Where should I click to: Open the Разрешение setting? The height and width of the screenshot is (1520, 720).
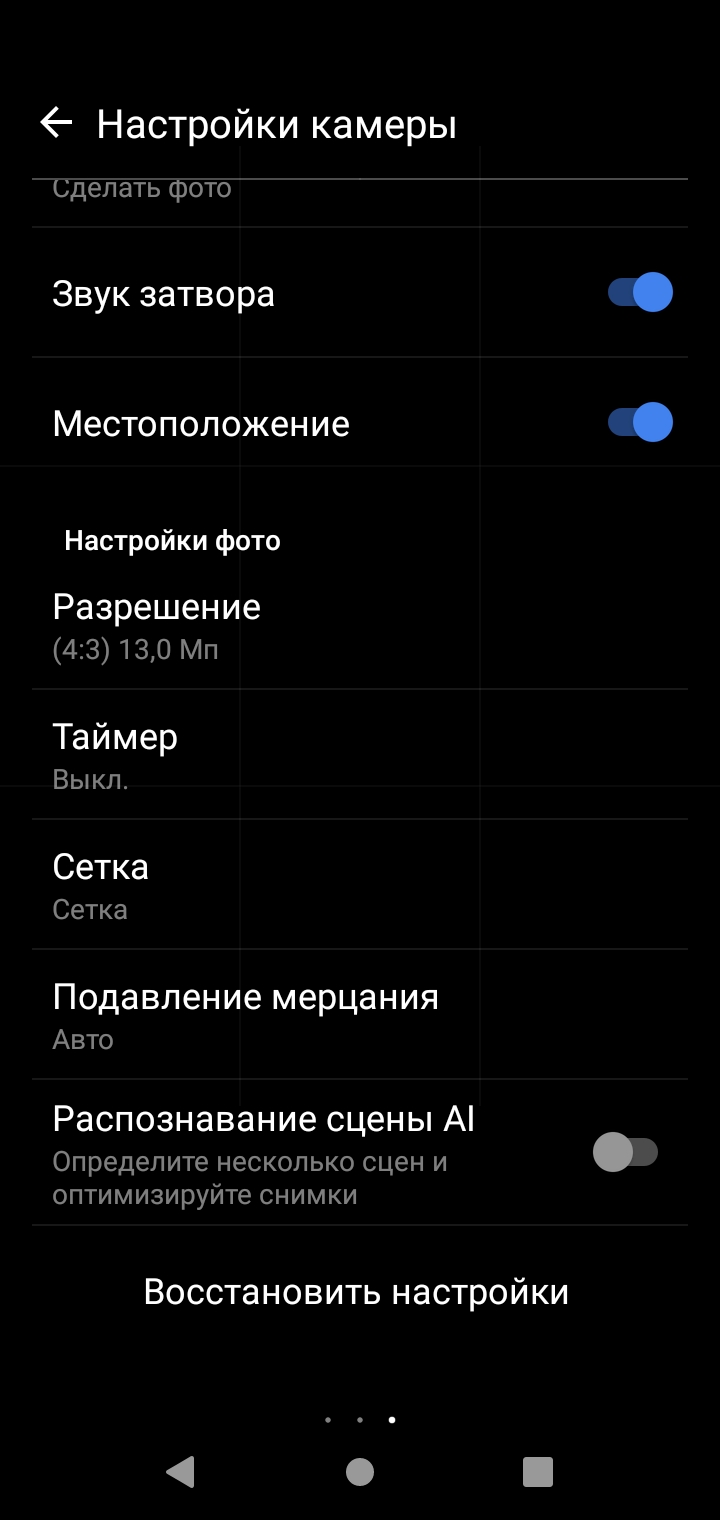click(360, 626)
